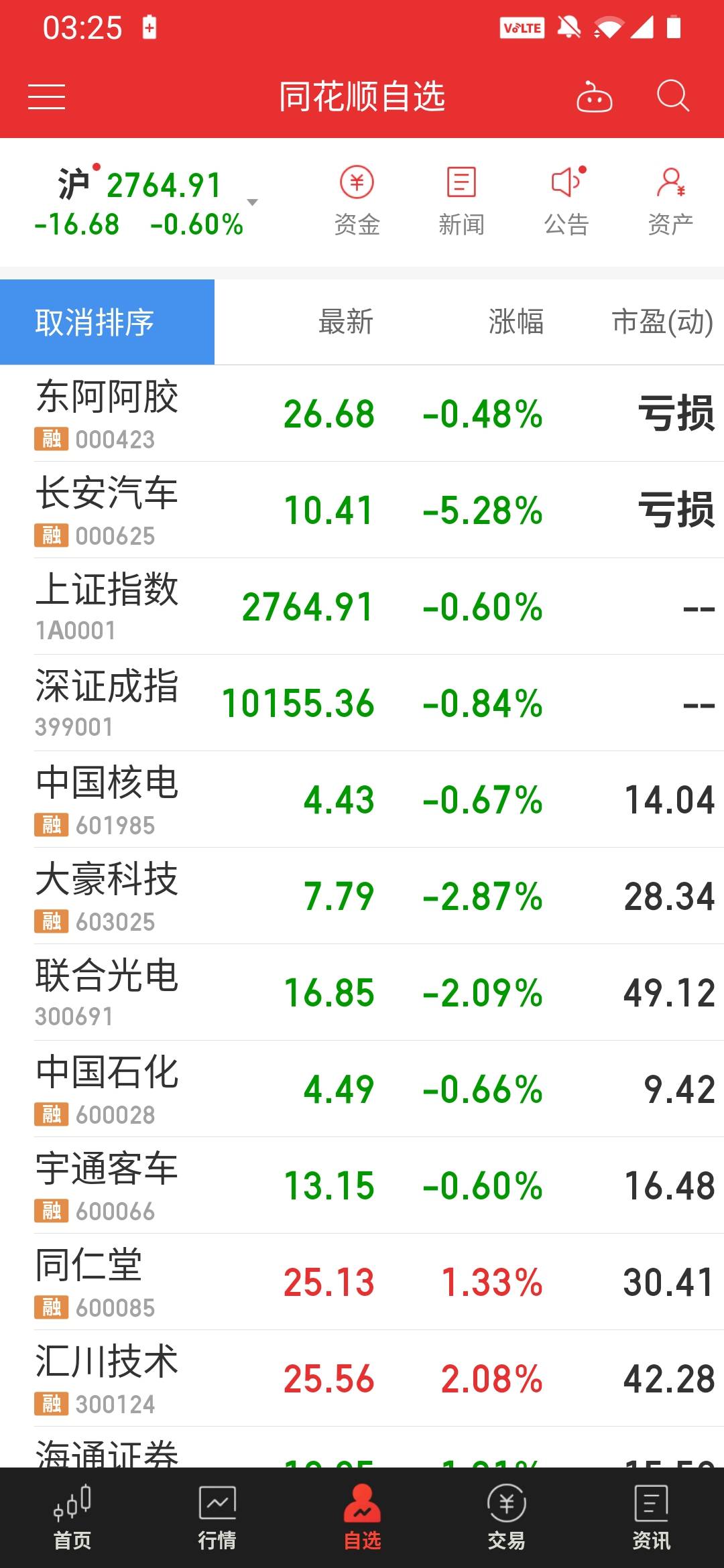
Task: Sort by 市盈(动) column
Action: (x=662, y=322)
